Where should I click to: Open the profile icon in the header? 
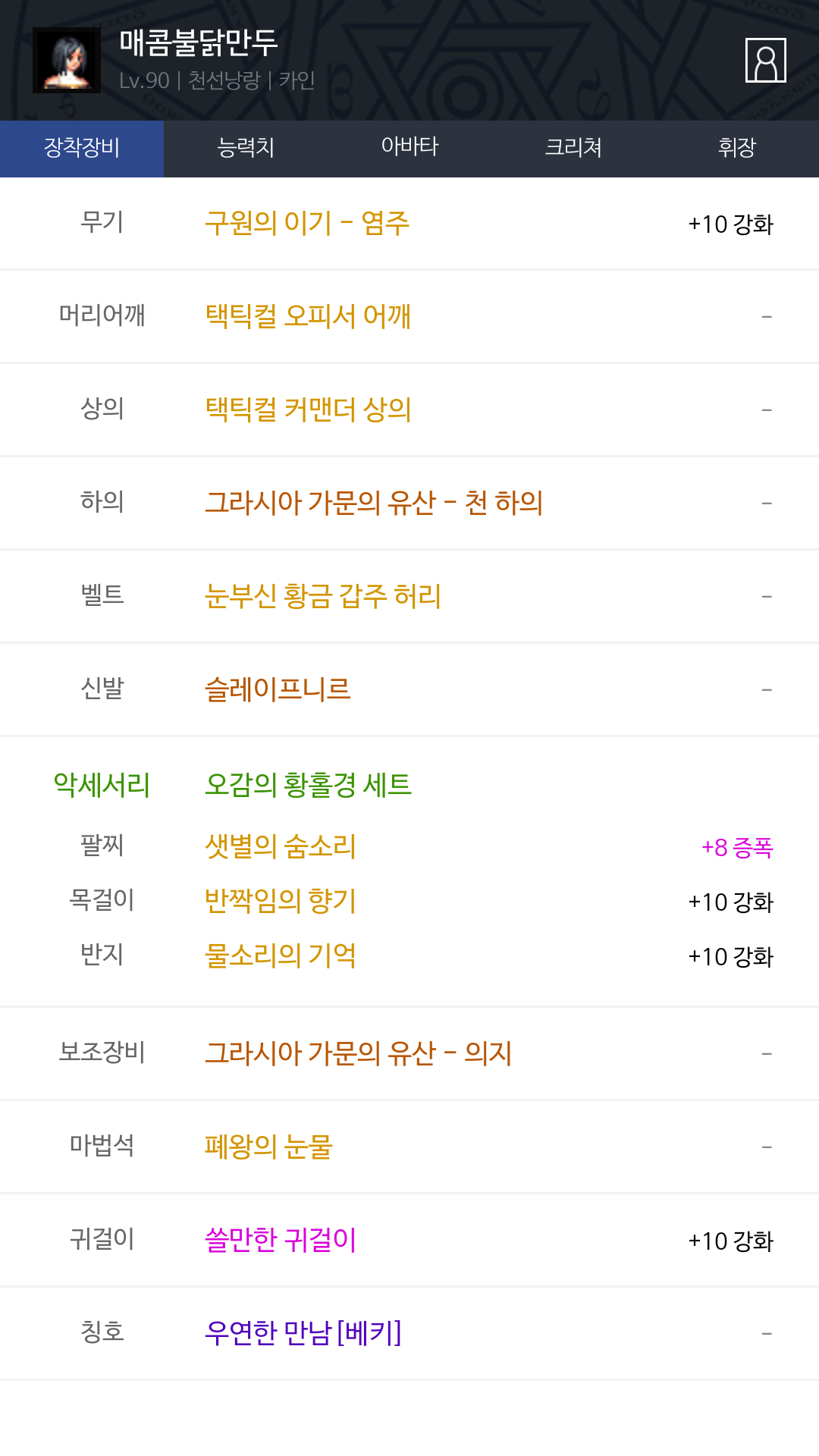pyautogui.click(x=765, y=60)
